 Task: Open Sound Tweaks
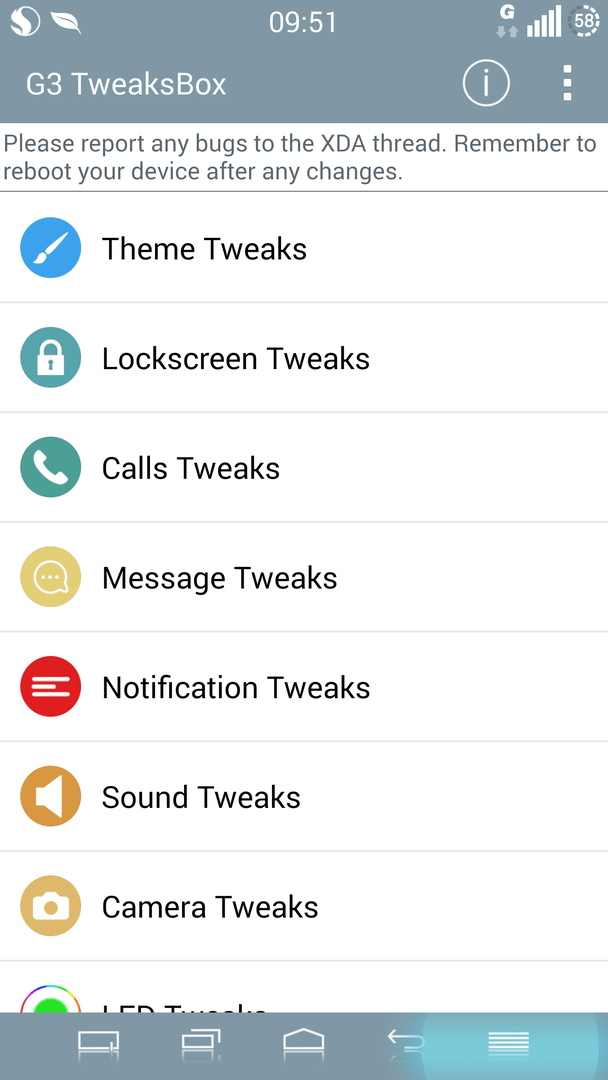click(304, 797)
